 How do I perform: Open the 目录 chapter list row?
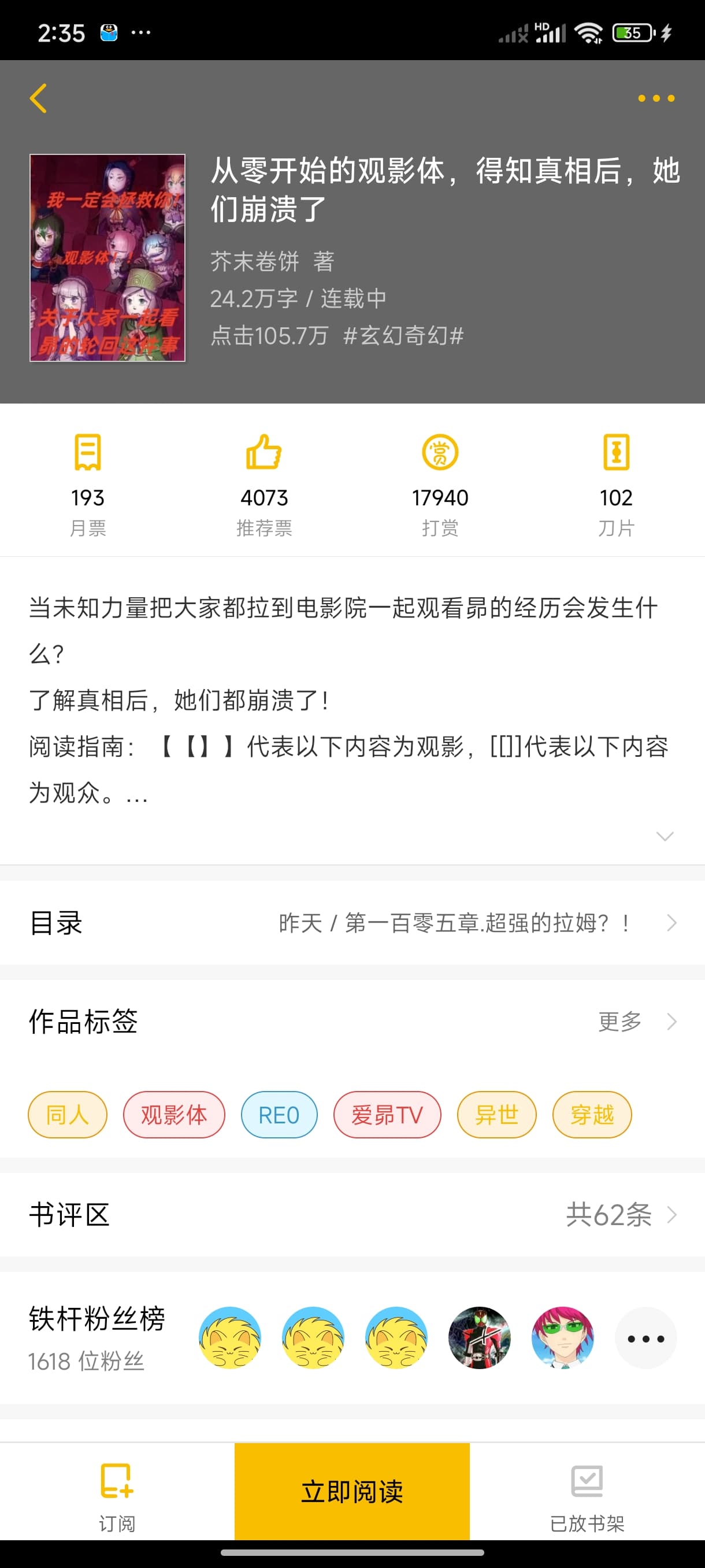click(x=352, y=923)
